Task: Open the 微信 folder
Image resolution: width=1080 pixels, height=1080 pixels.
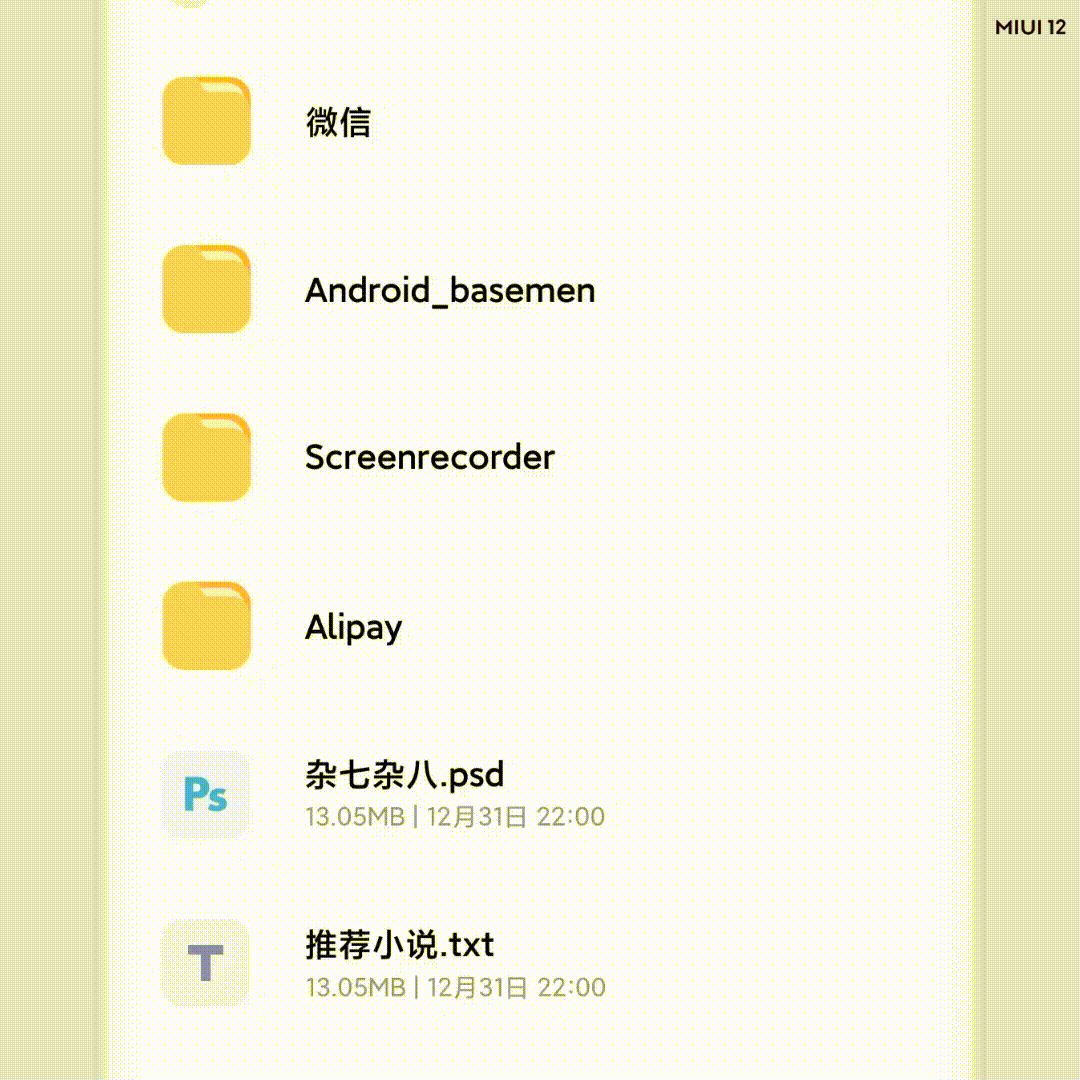Action: click(338, 122)
